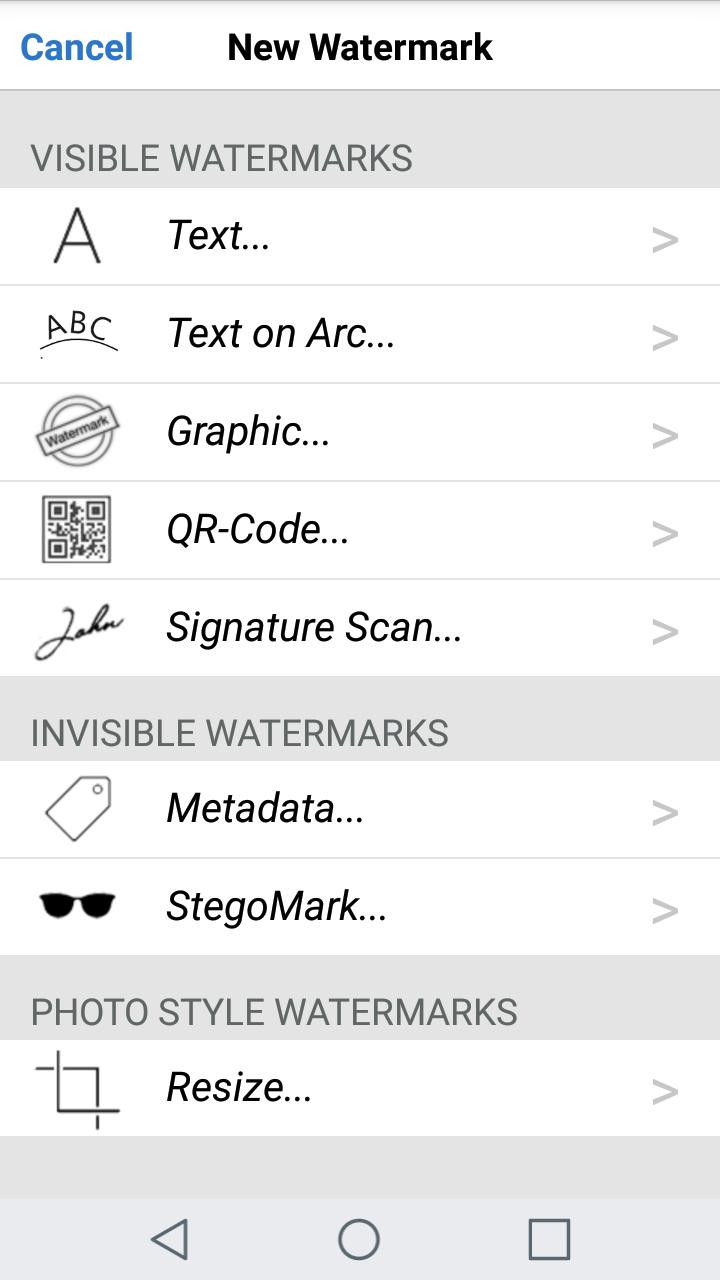Go back using the system back button
Image resolution: width=720 pixels, height=1280 pixels.
coord(170,1240)
